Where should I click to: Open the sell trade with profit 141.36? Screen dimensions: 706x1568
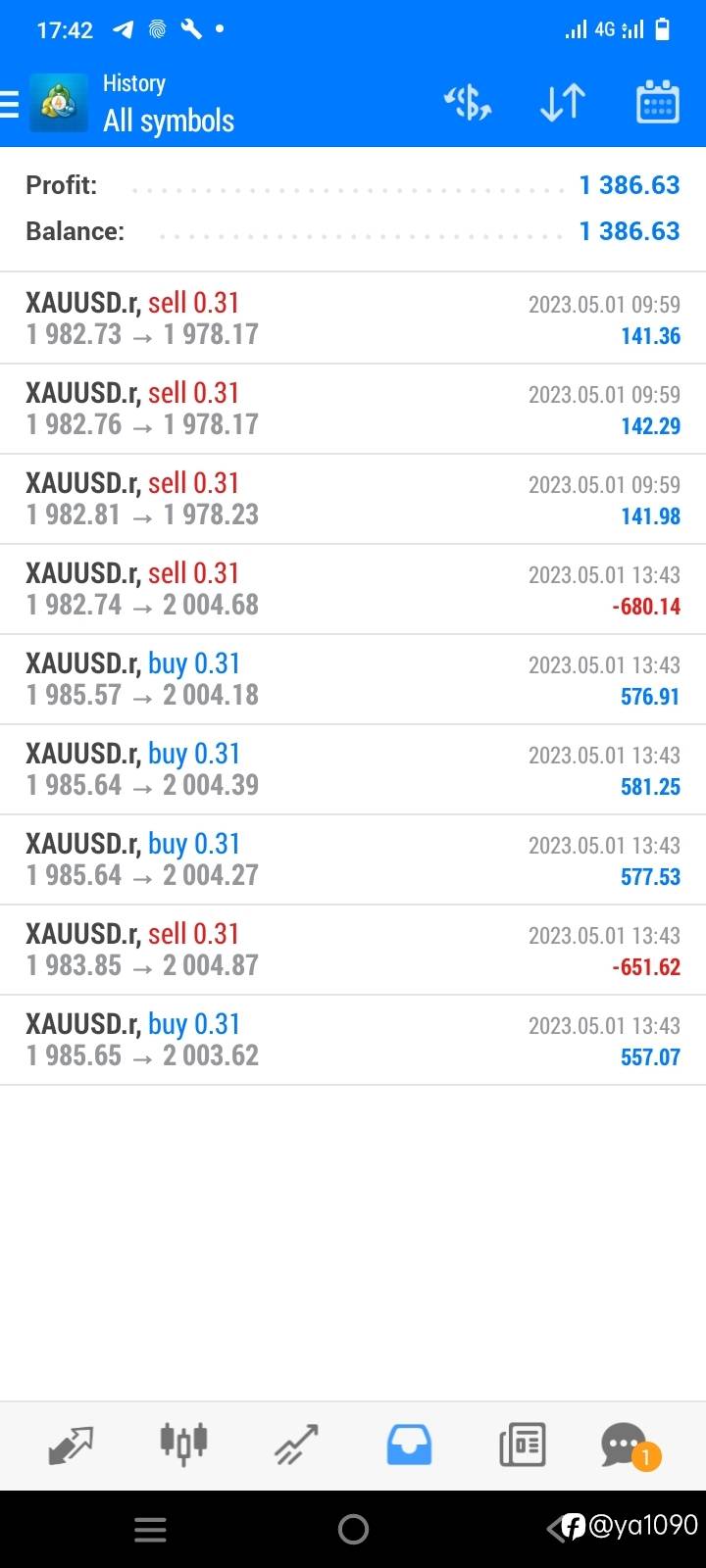pos(353,318)
